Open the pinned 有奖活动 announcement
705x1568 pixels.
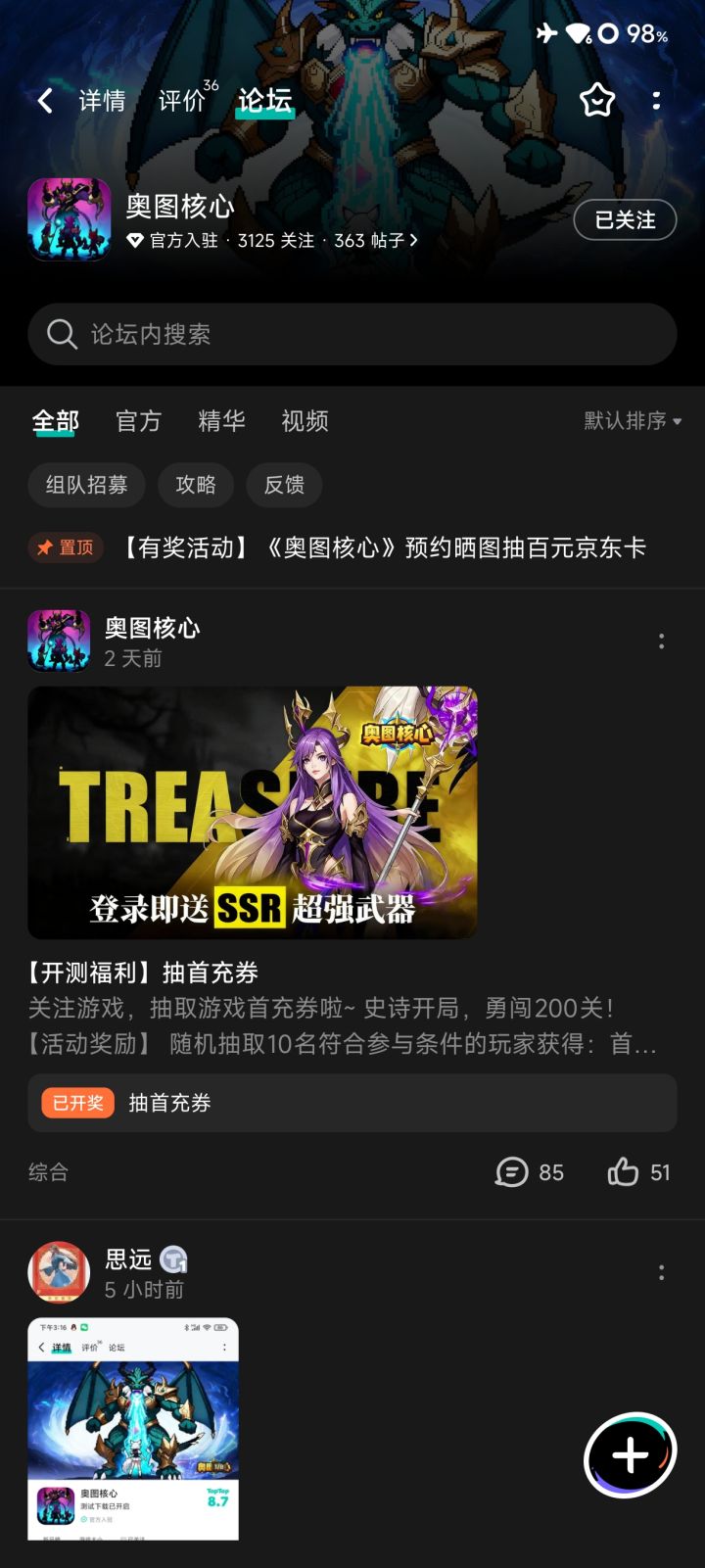[382, 548]
